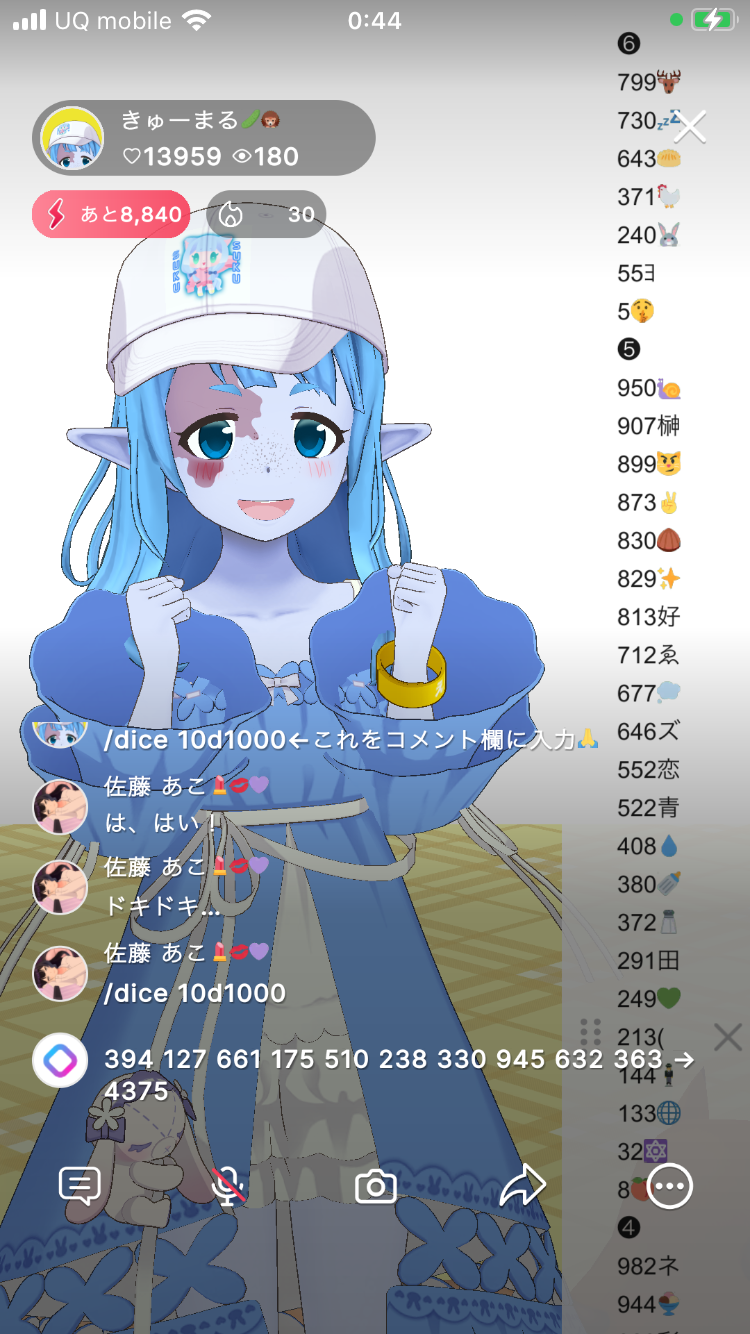Open streamer きゅーまる profile pill
Screen dimensions: 750x1334
[x=204, y=138]
